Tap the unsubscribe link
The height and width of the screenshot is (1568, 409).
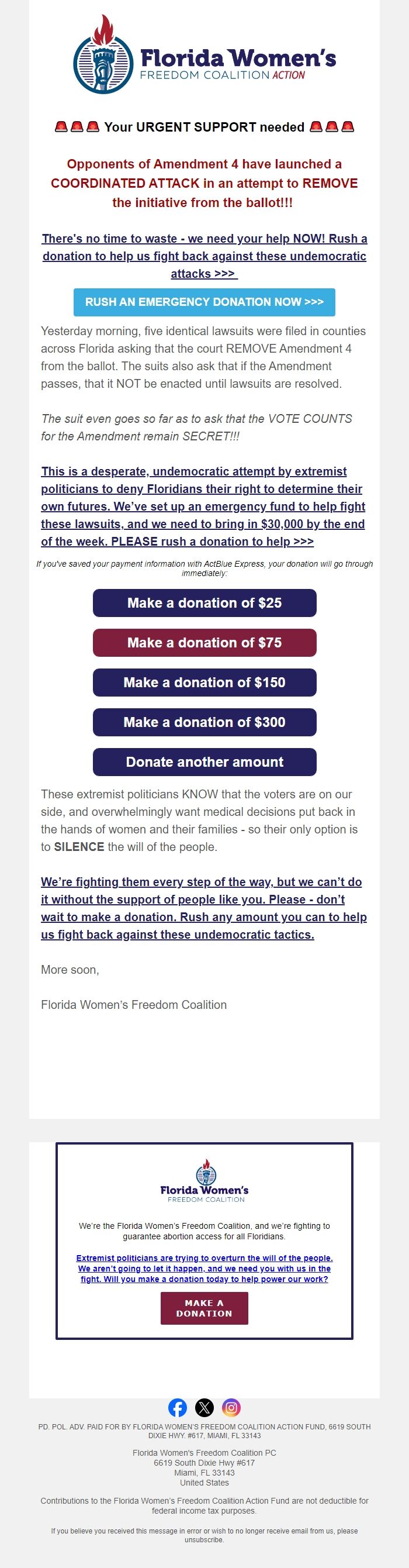click(204, 1539)
